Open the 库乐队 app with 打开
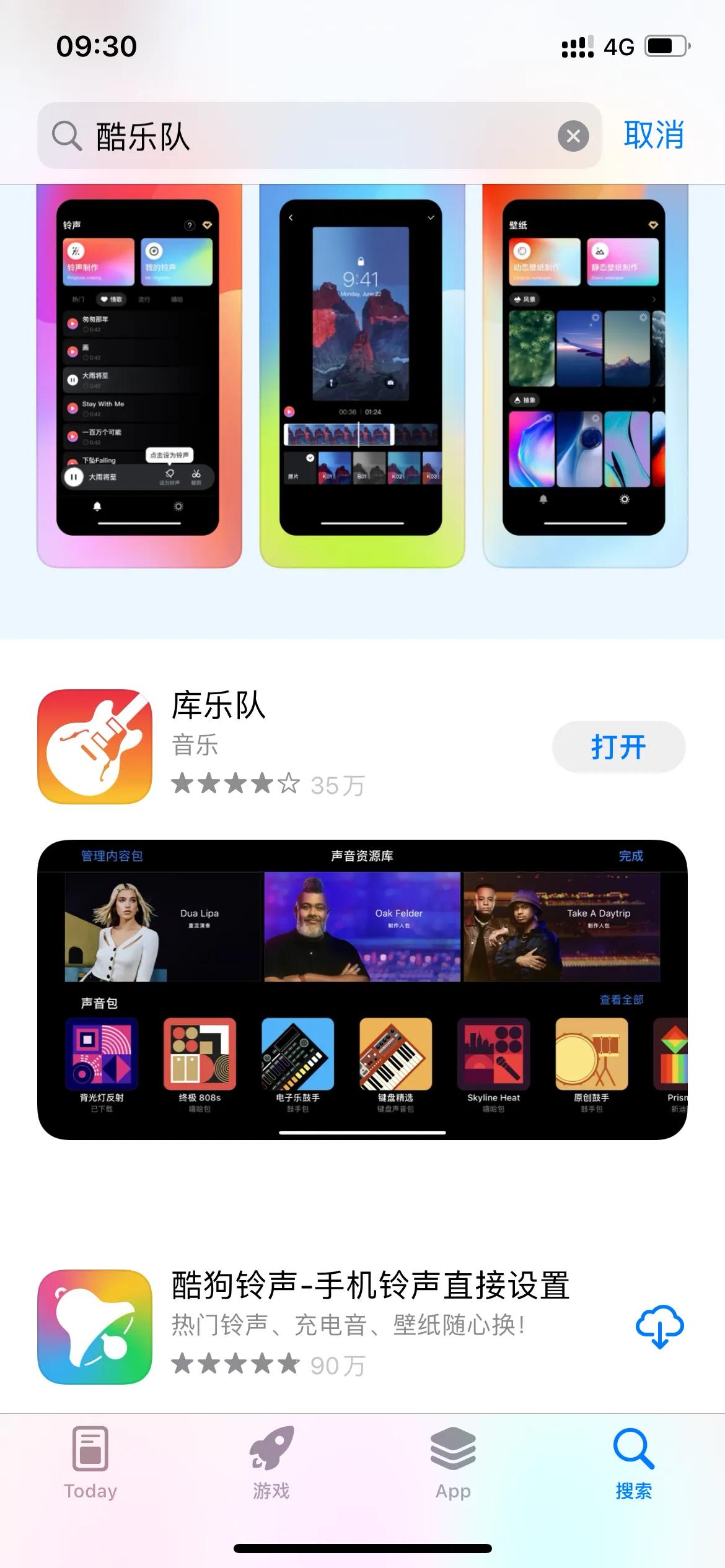 618,747
